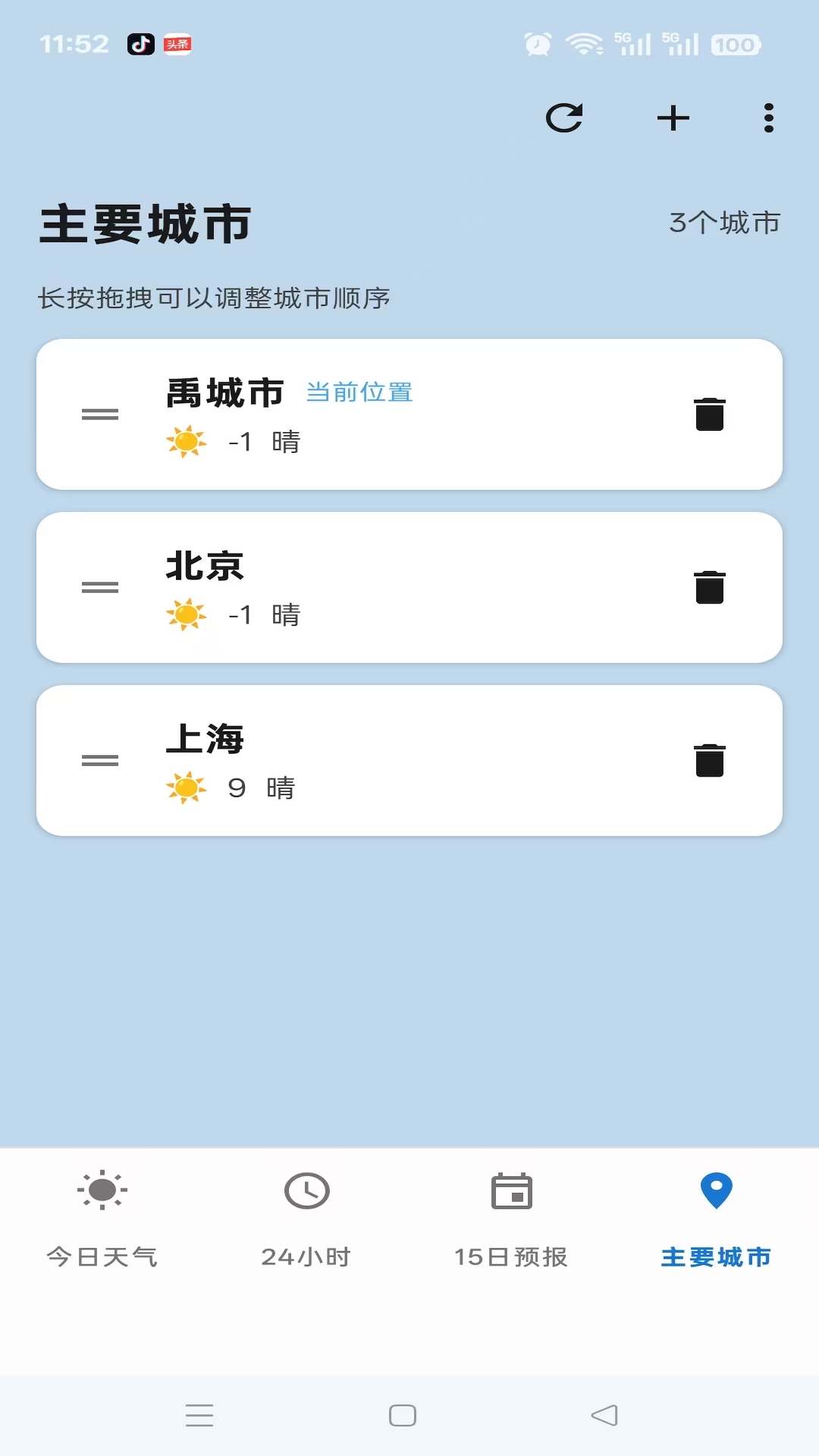
Task: Delete 上海 using its trash icon
Action: tap(710, 762)
